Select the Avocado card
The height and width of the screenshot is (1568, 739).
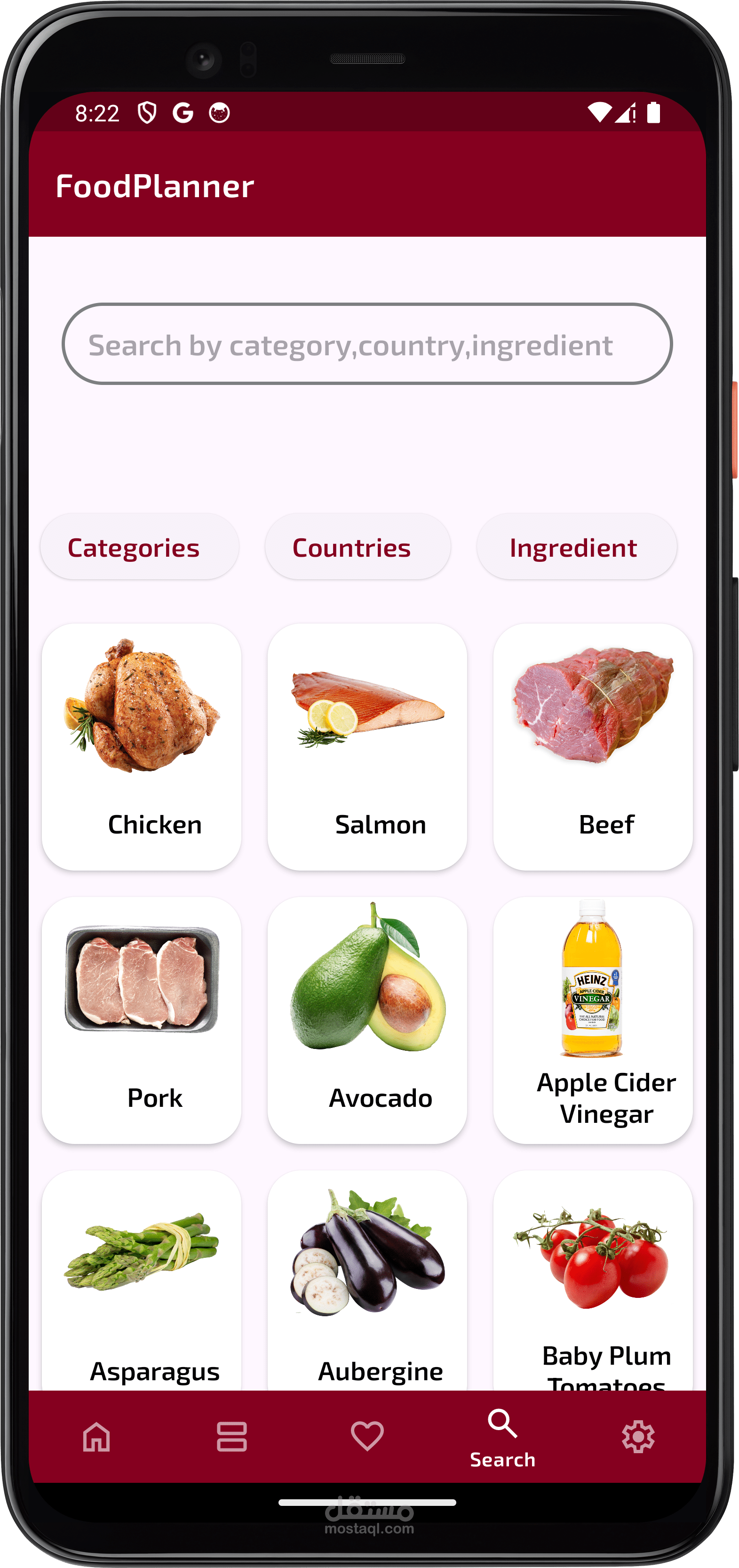[367, 1020]
